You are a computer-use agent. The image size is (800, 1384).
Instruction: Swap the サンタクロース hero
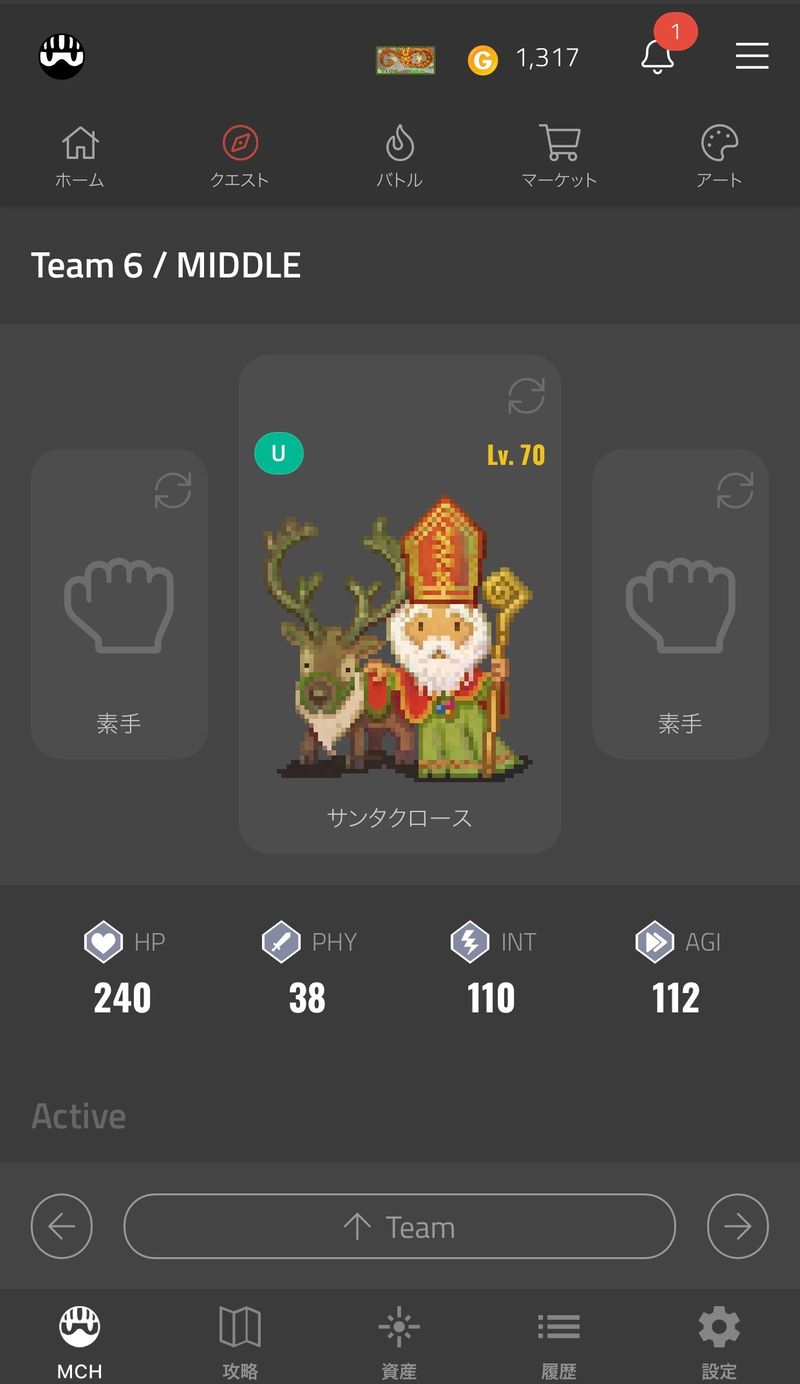click(x=526, y=396)
